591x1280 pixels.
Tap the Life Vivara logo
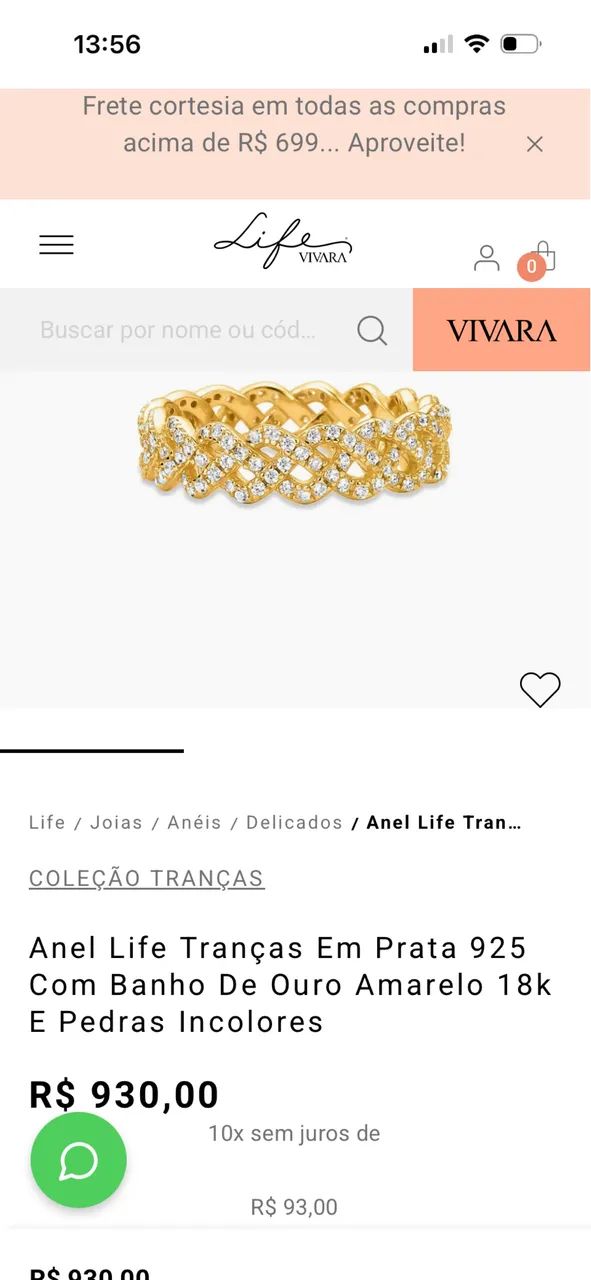point(283,240)
